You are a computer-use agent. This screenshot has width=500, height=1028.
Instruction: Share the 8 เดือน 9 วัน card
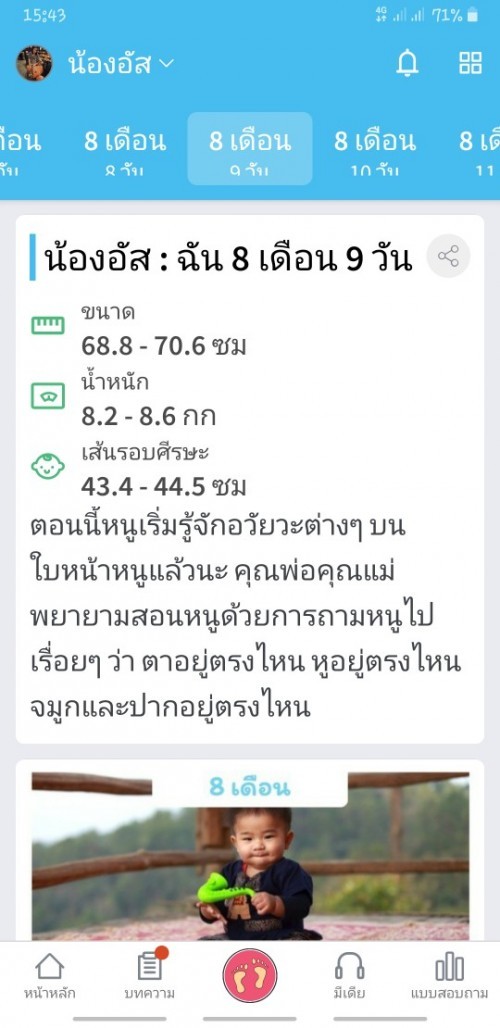pyautogui.click(x=448, y=256)
